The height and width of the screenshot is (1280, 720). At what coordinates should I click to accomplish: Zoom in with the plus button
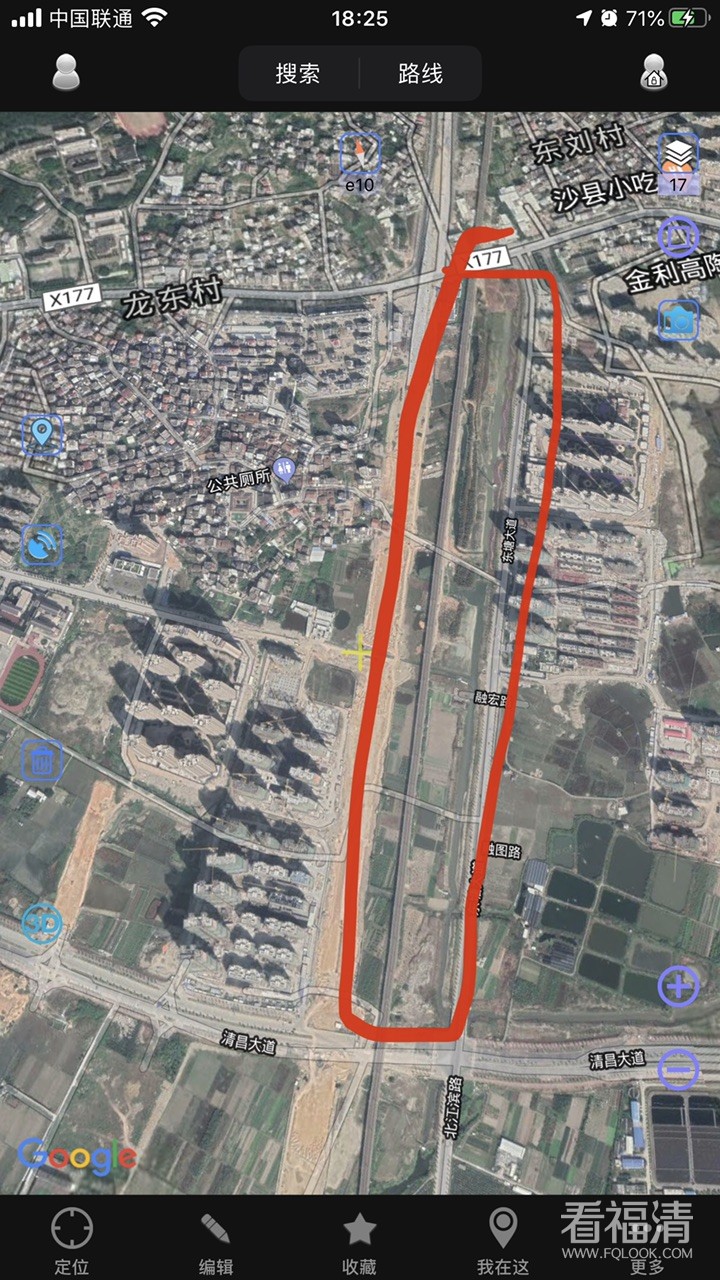coord(678,987)
